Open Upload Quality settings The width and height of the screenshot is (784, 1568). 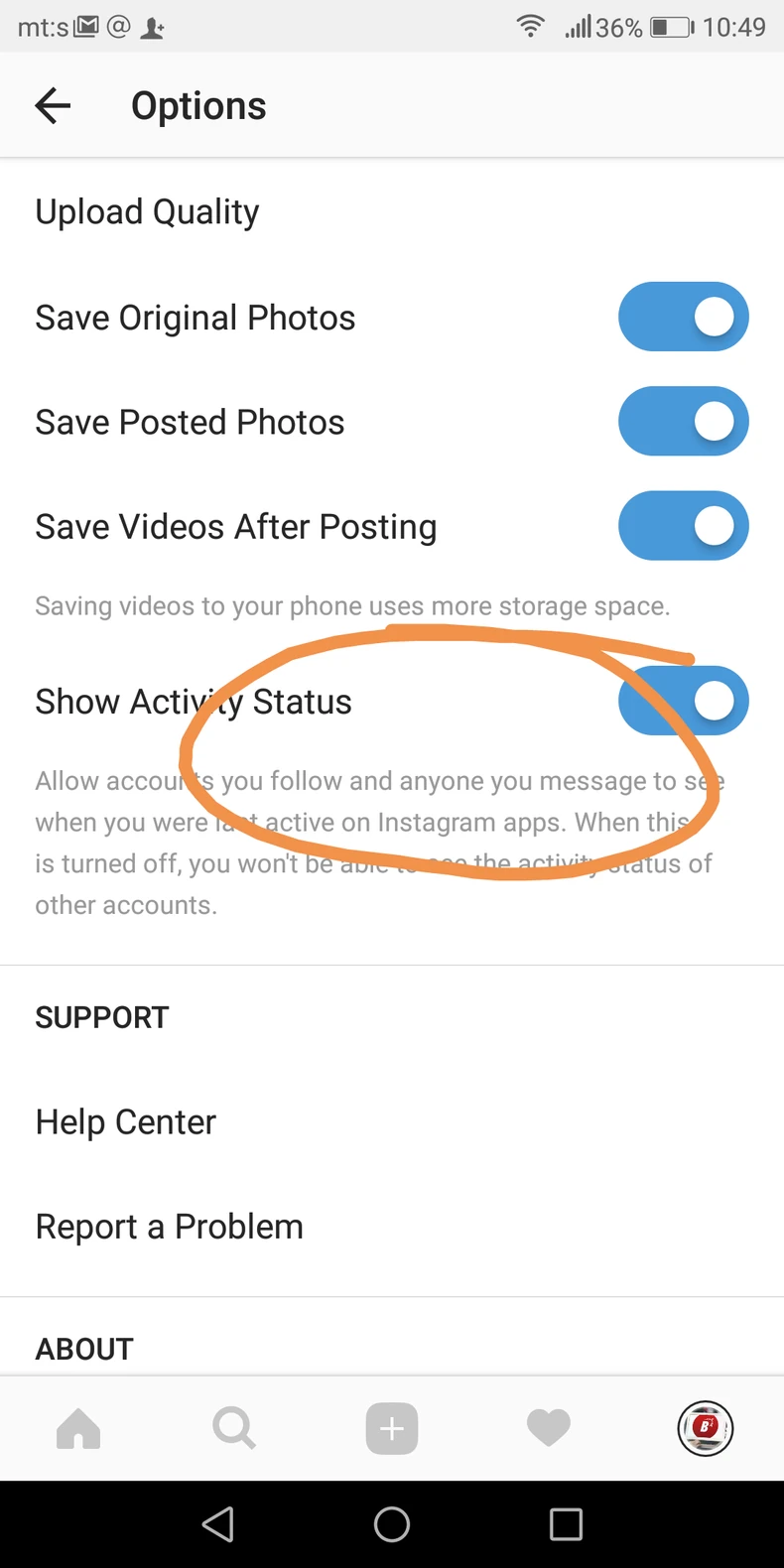(x=147, y=211)
